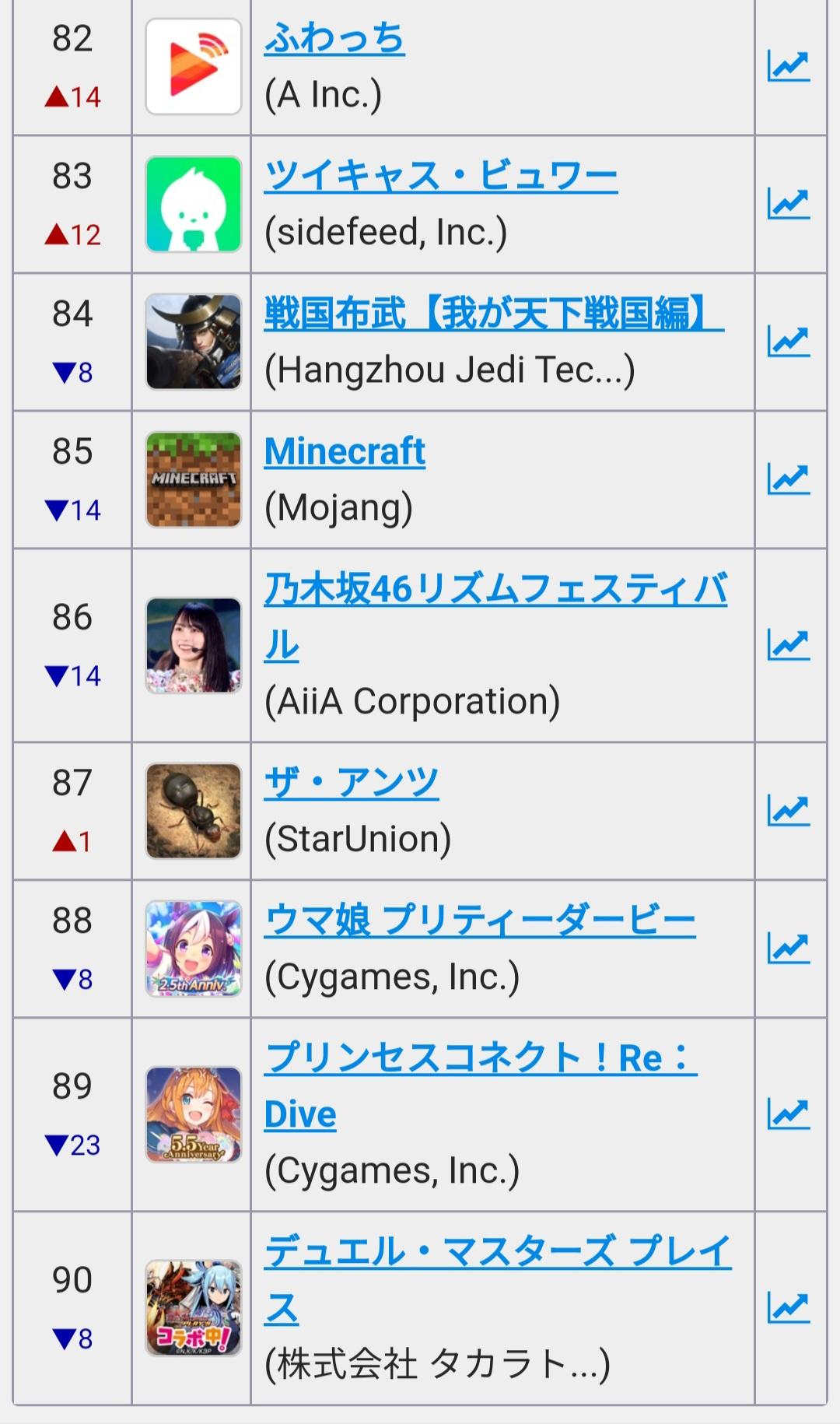Open the プリンセスコネクト！Re：Dive link
Viewport: 840px width, 1424px height.
point(481,1086)
